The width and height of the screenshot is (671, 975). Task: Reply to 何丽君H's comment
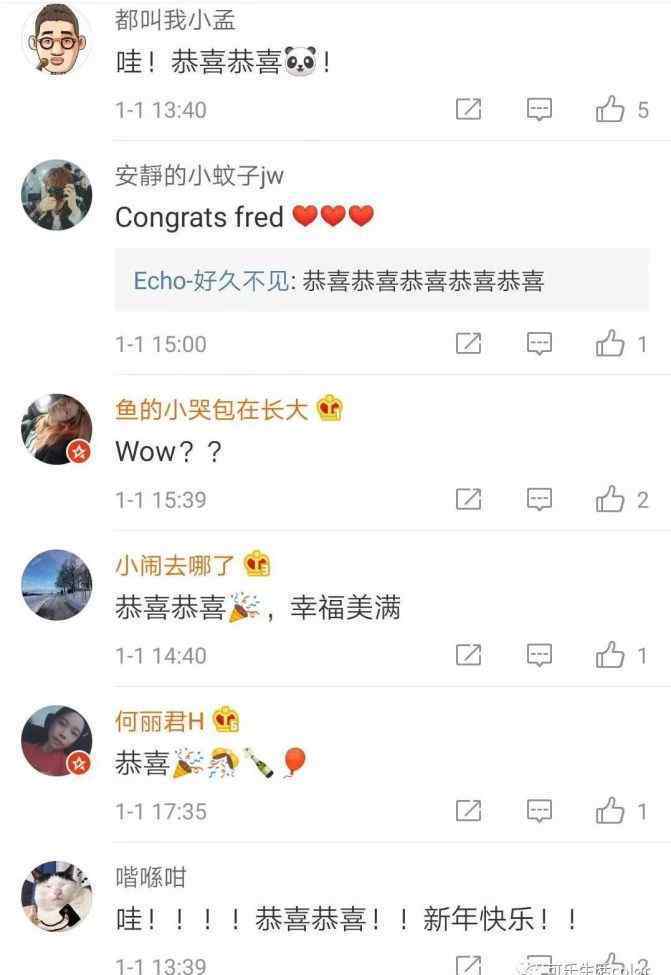click(540, 811)
